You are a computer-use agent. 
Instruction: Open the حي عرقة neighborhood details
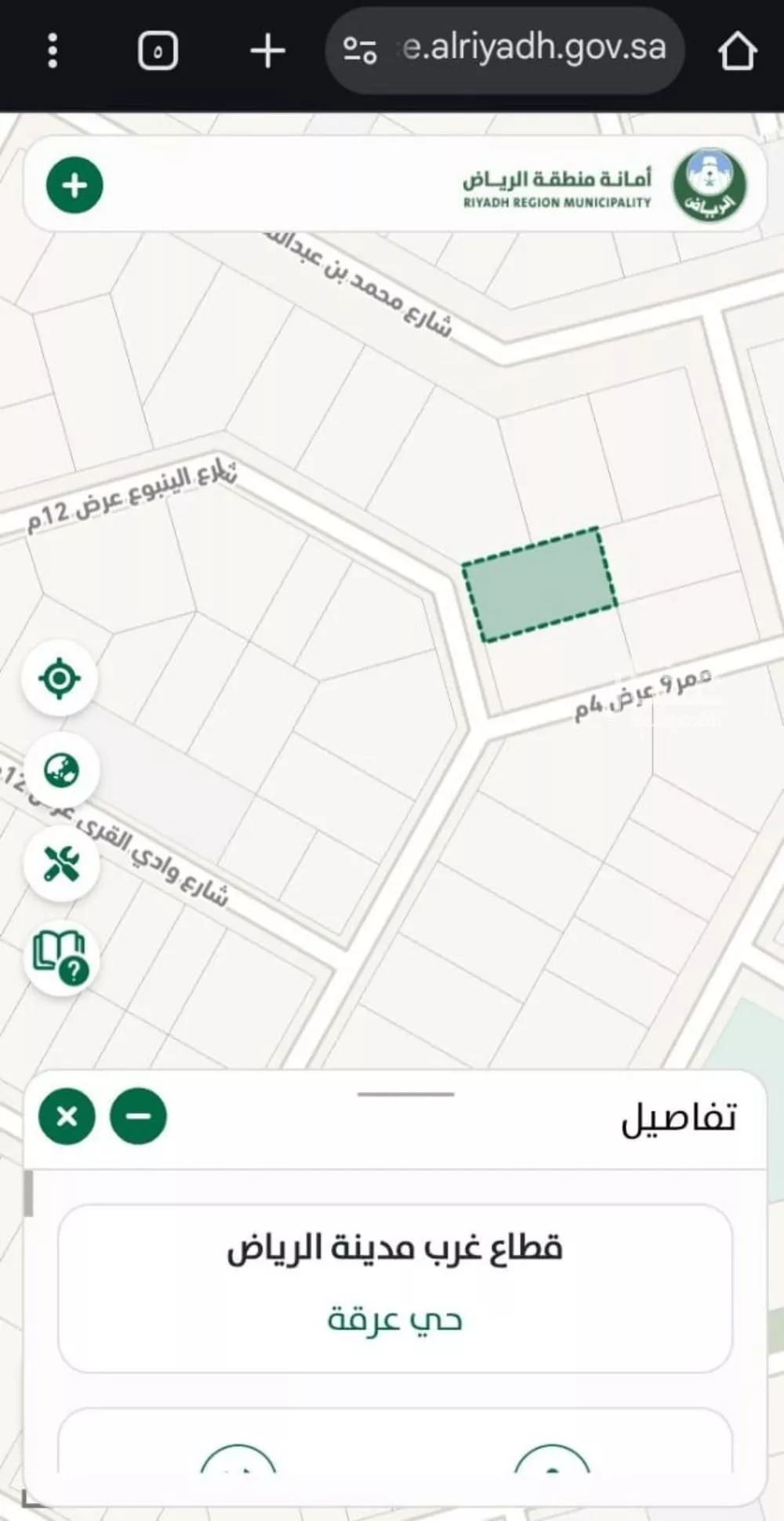(x=397, y=1319)
